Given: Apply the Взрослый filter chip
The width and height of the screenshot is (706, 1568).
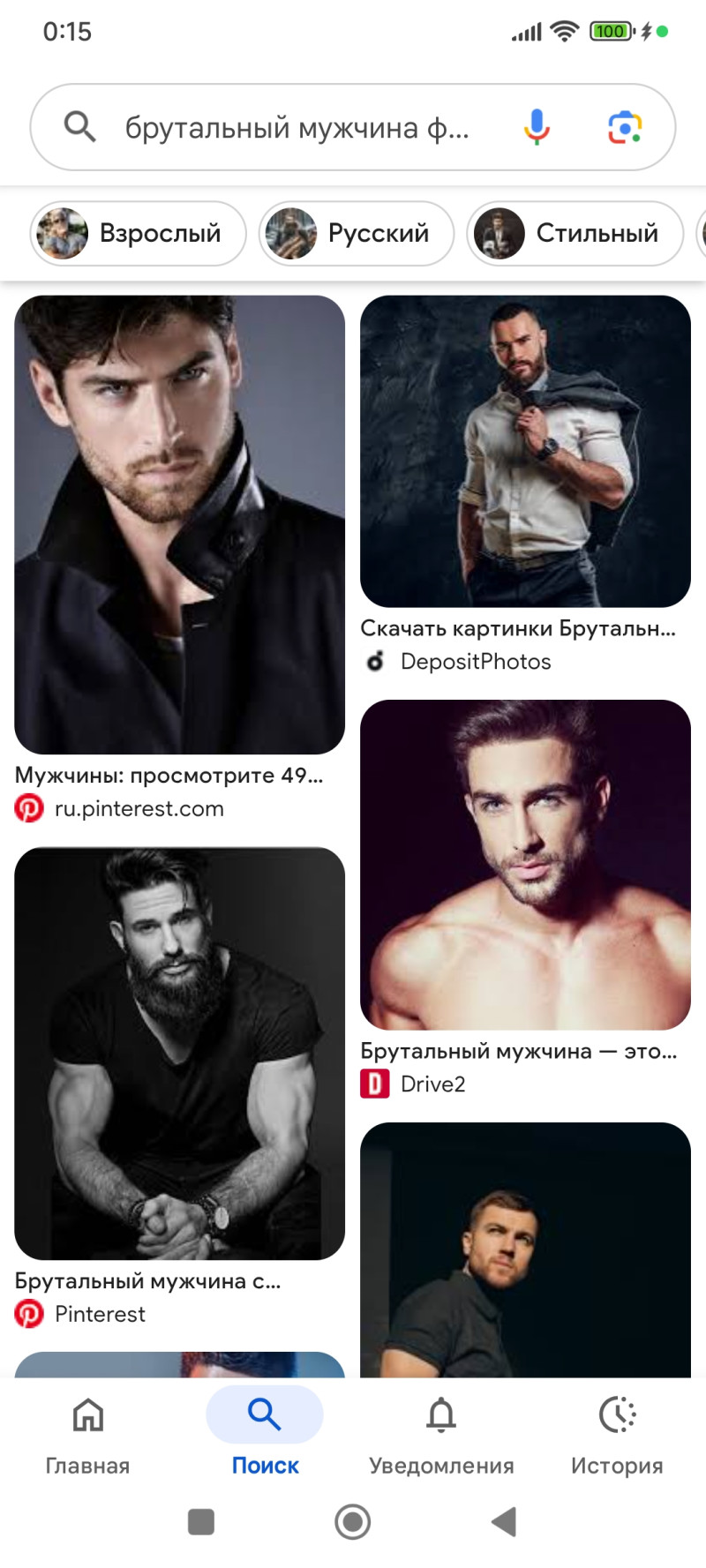Looking at the screenshot, I should pyautogui.click(x=139, y=233).
